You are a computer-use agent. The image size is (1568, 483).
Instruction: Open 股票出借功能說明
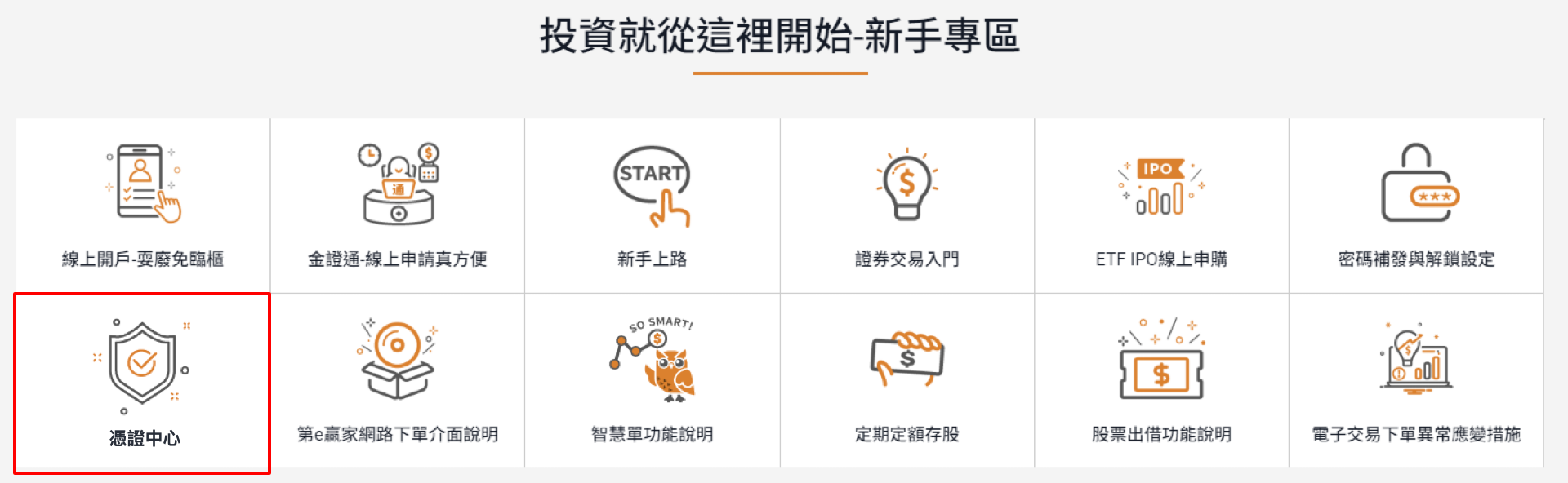1161,381
